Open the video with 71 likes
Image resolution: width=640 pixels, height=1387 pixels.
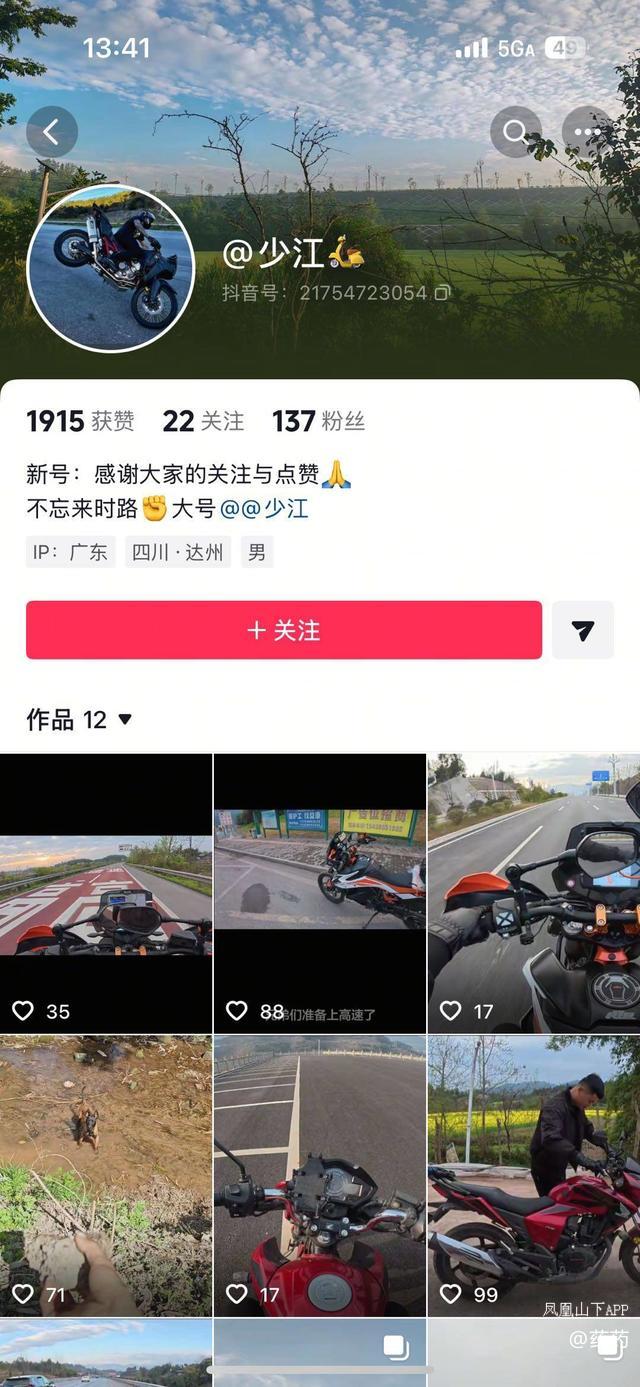tap(106, 1175)
